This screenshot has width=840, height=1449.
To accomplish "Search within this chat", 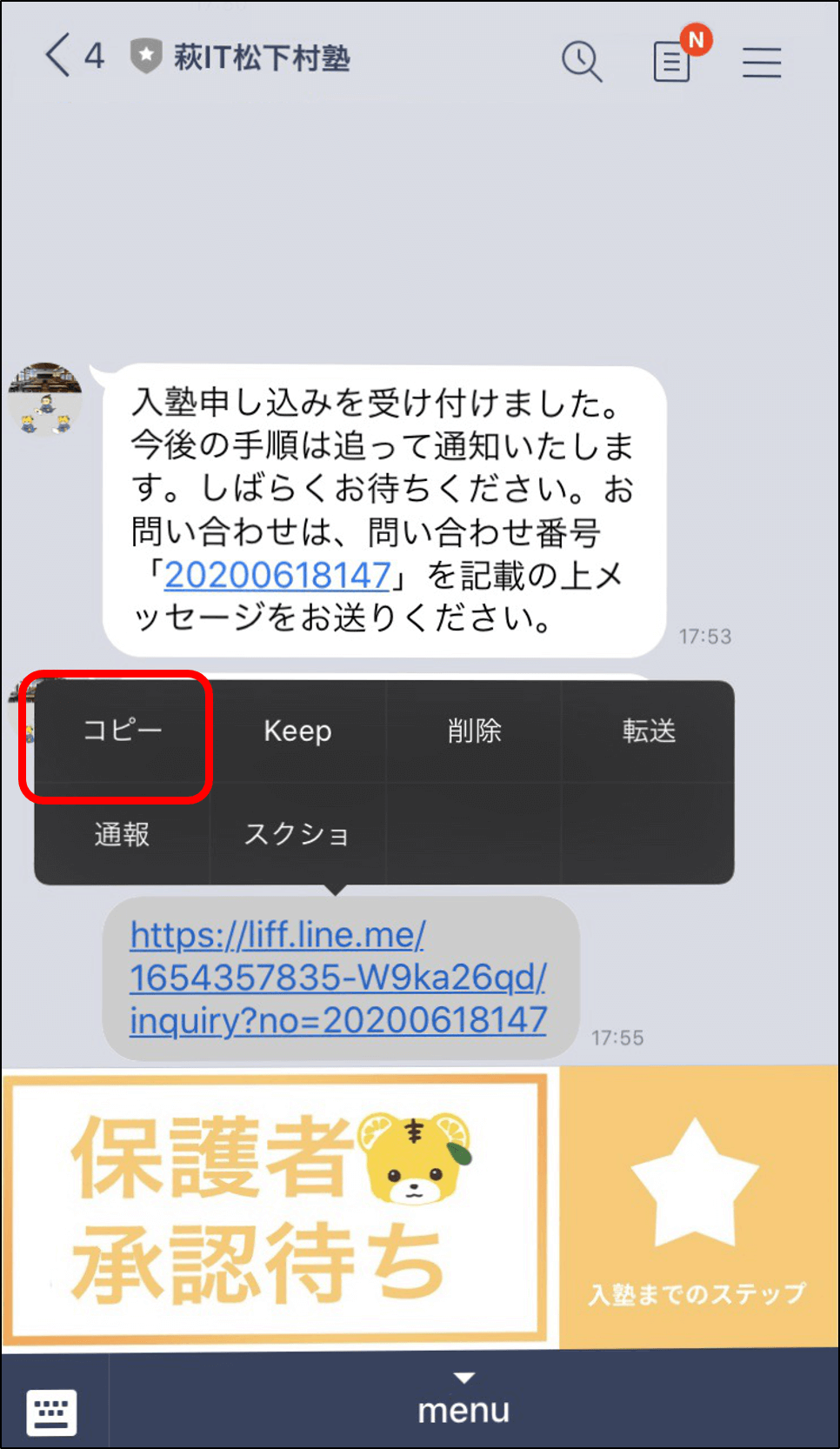I will 582,61.
